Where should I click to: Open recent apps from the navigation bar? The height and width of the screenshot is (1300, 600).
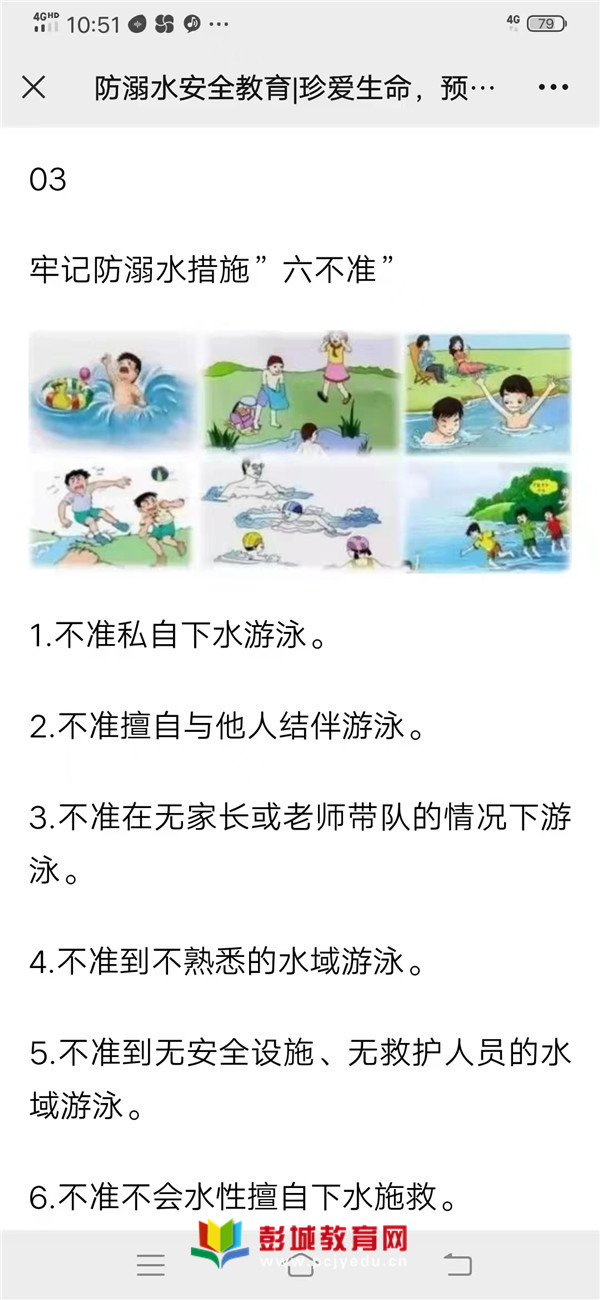[x=151, y=1265]
